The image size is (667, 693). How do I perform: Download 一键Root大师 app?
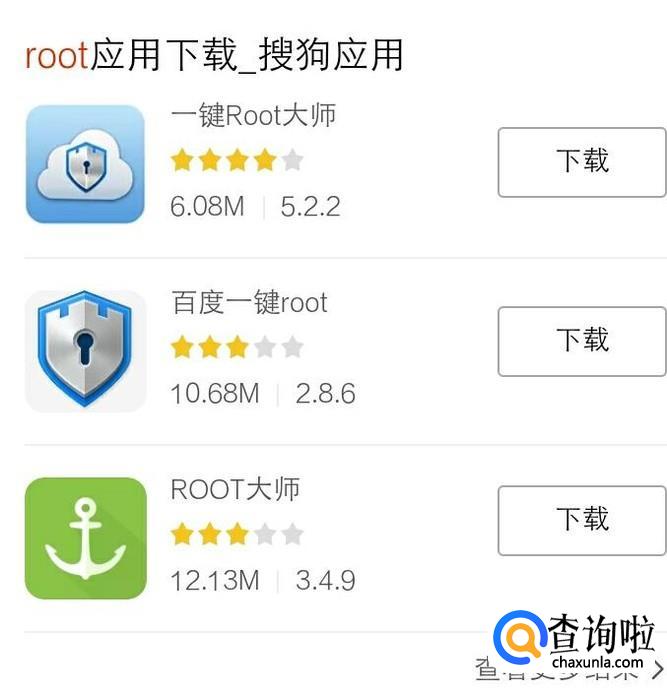point(582,162)
